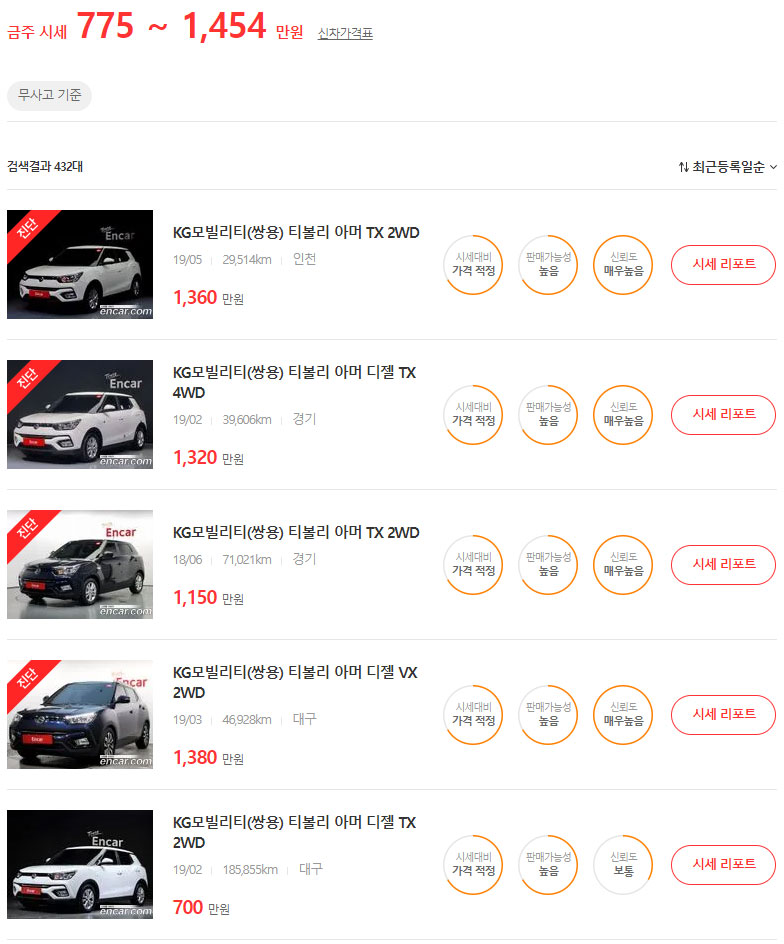Click the white Tivoli photo priced 1,360만원
This screenshot has height=944, width=784.
(80, 265)
